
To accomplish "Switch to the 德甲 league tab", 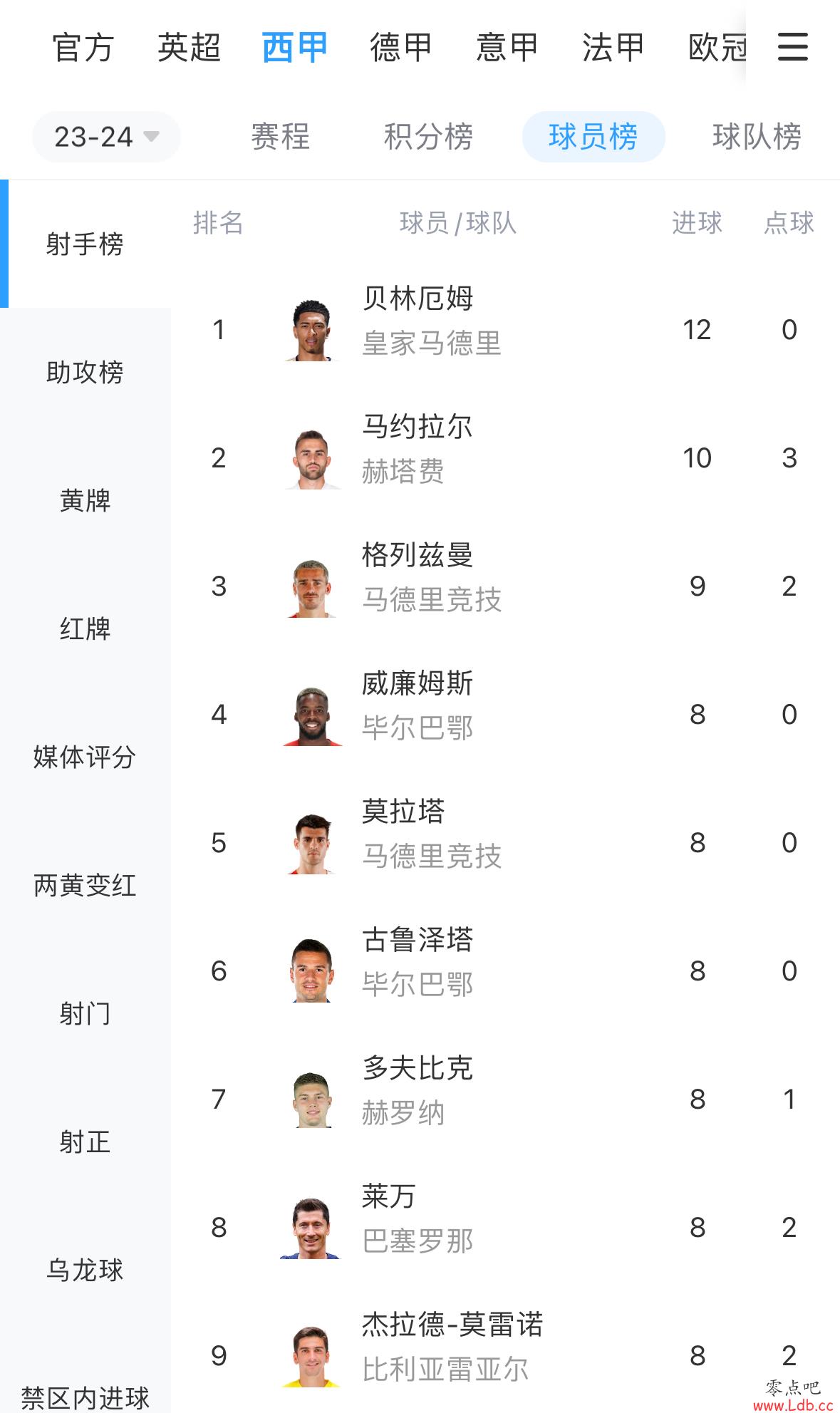I will click(401, 48).
